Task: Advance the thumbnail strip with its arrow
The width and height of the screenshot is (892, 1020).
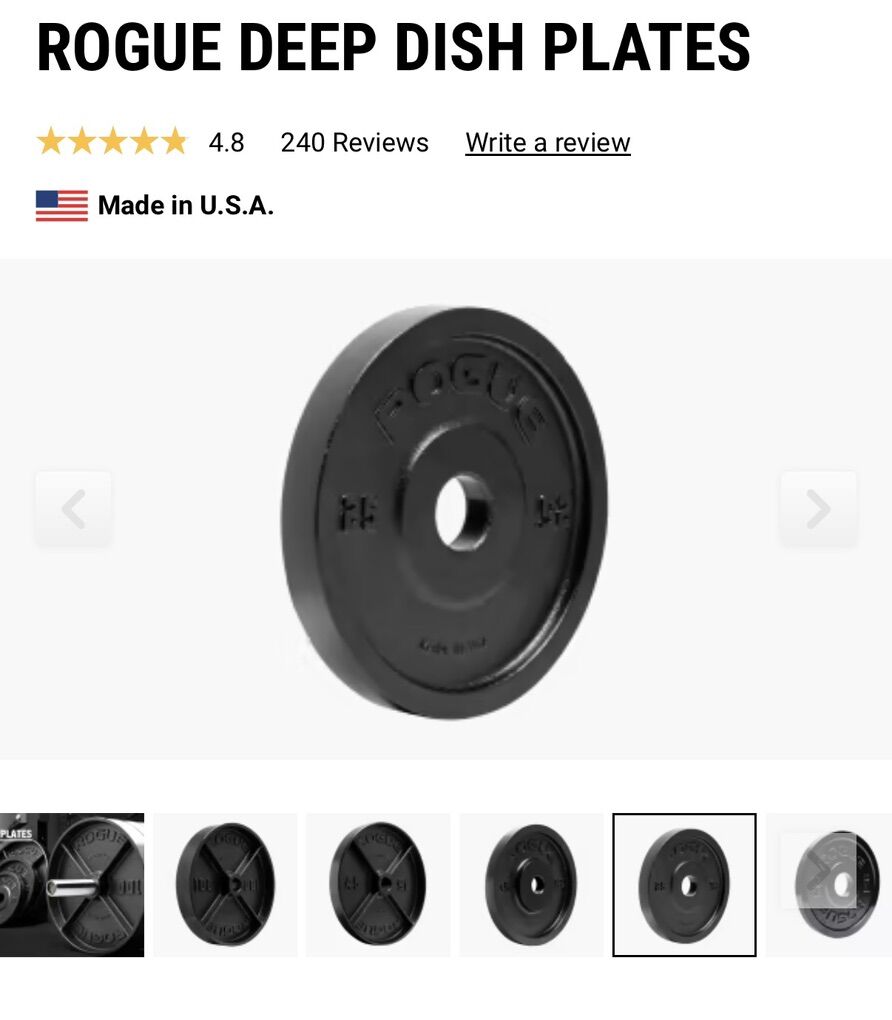Action: [x=820, y=872]
